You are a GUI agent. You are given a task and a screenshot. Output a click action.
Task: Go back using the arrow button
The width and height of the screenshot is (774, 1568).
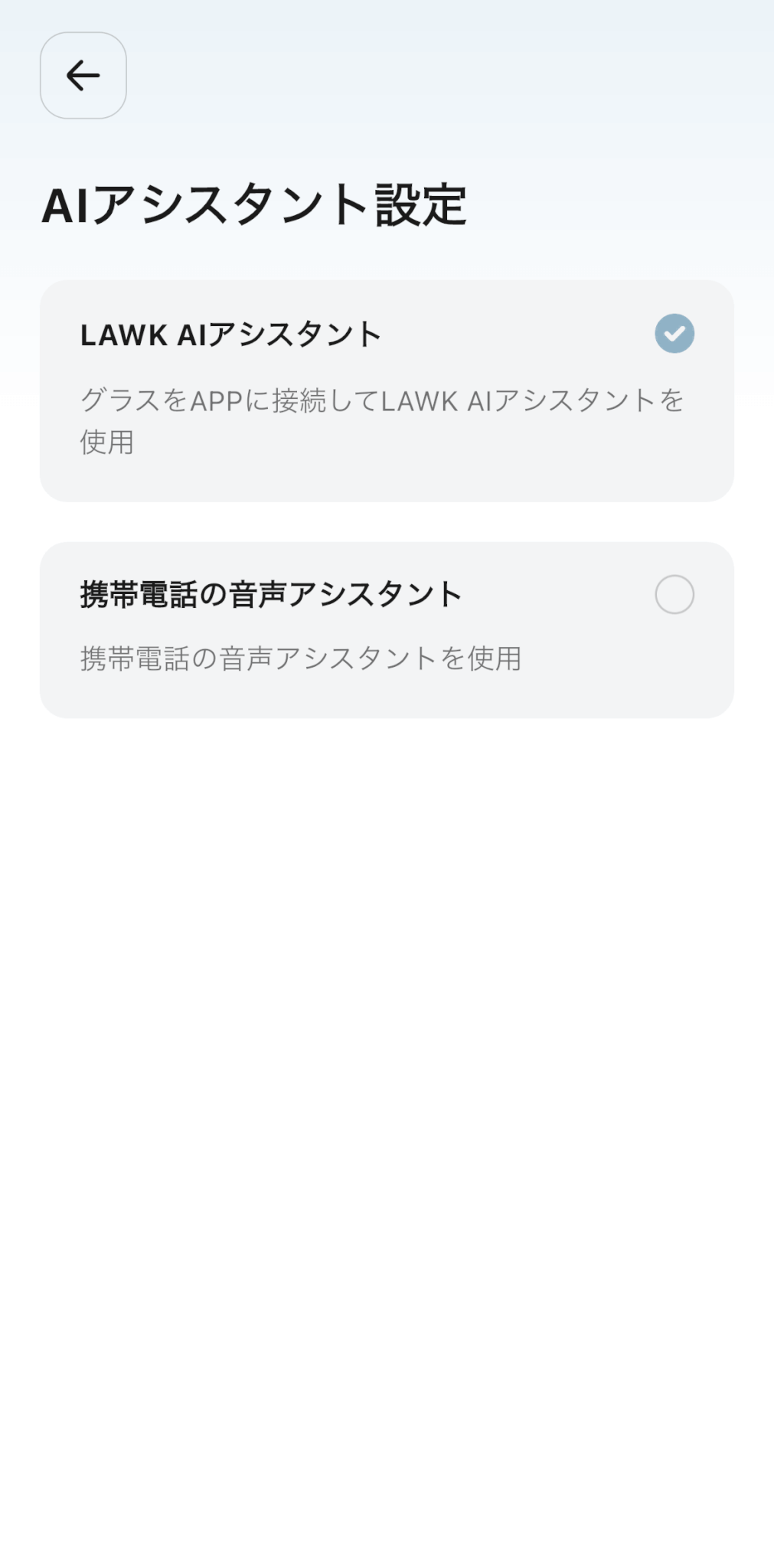(83, 75)
